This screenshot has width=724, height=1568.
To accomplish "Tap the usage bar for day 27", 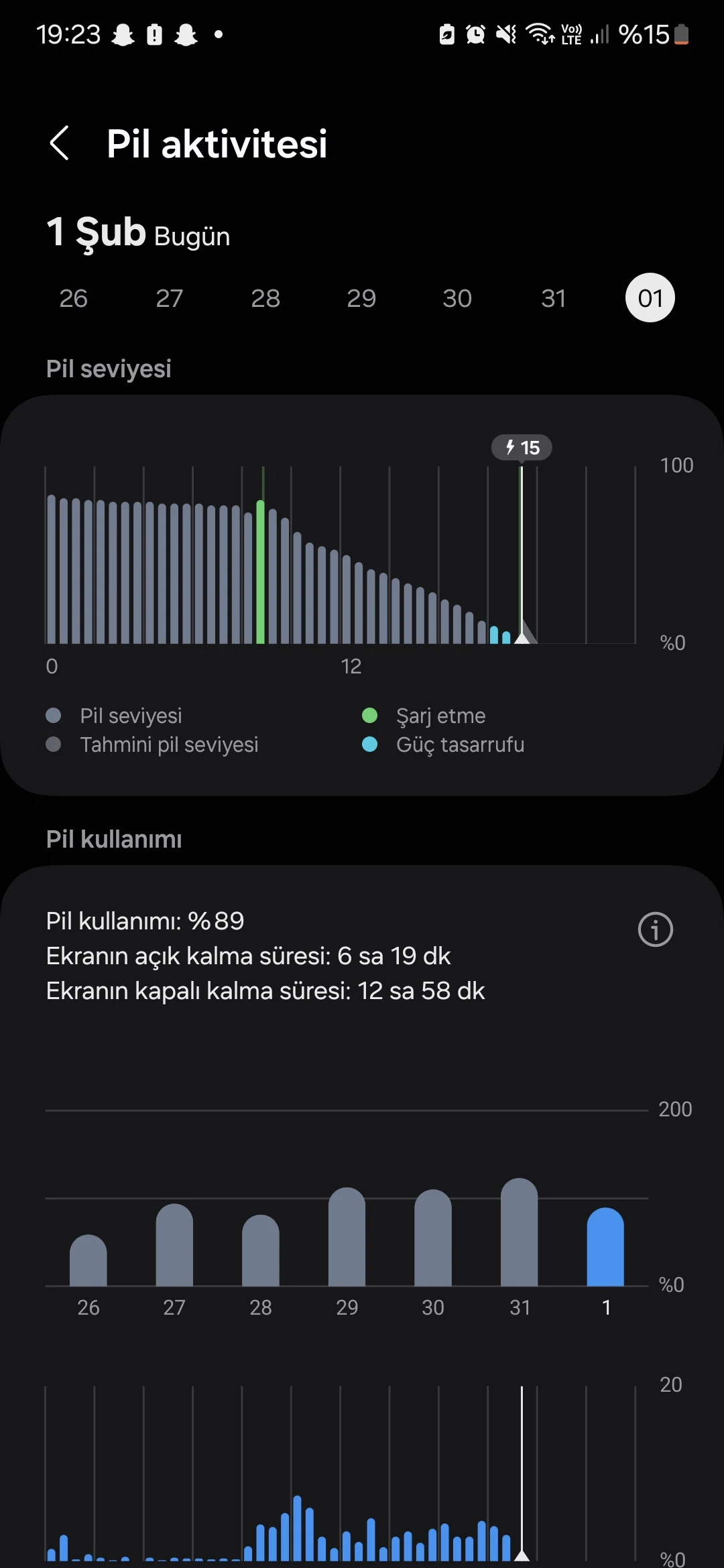I will click(x=174, y=1246).
